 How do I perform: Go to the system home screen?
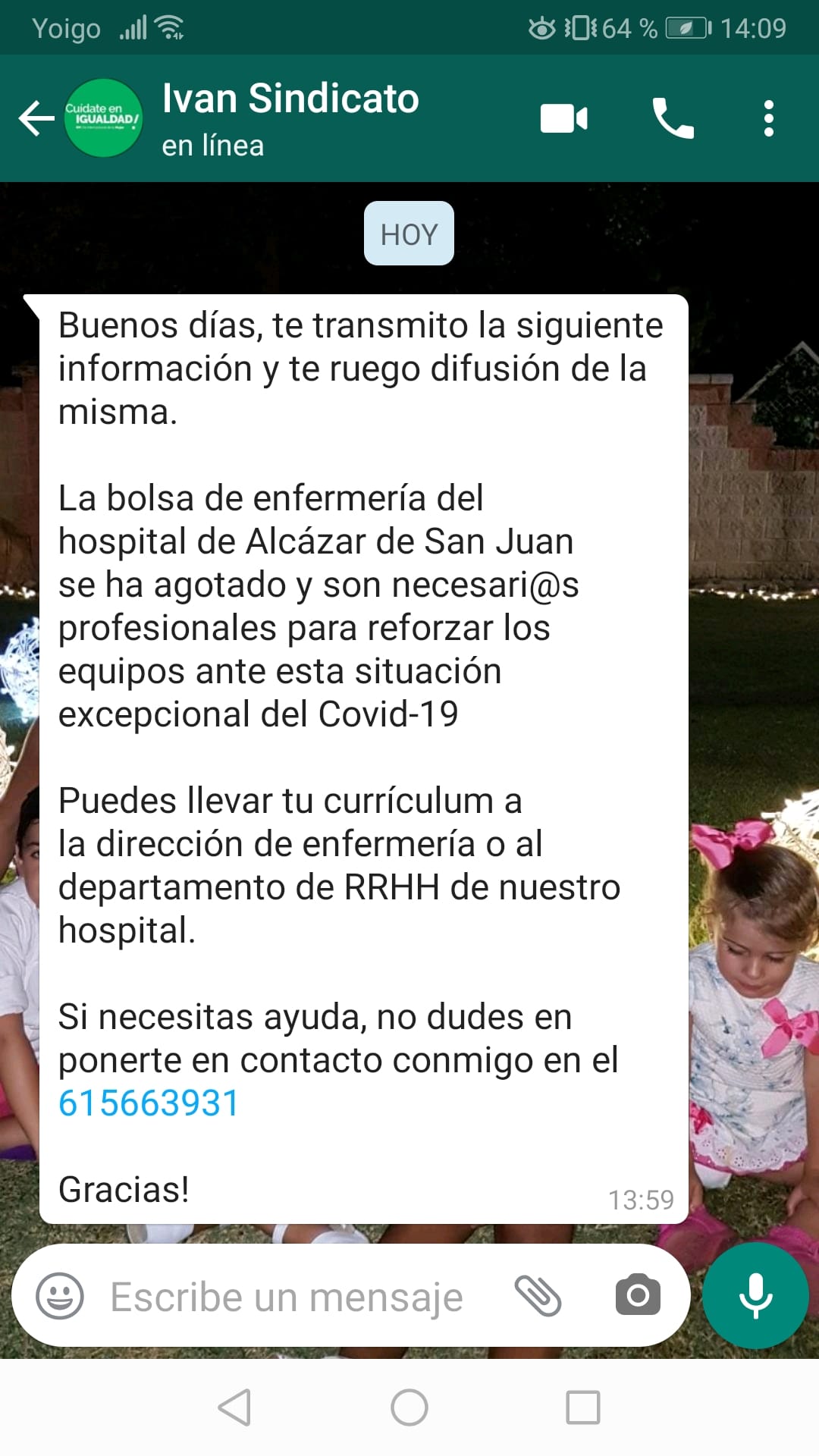point(409,1408)
